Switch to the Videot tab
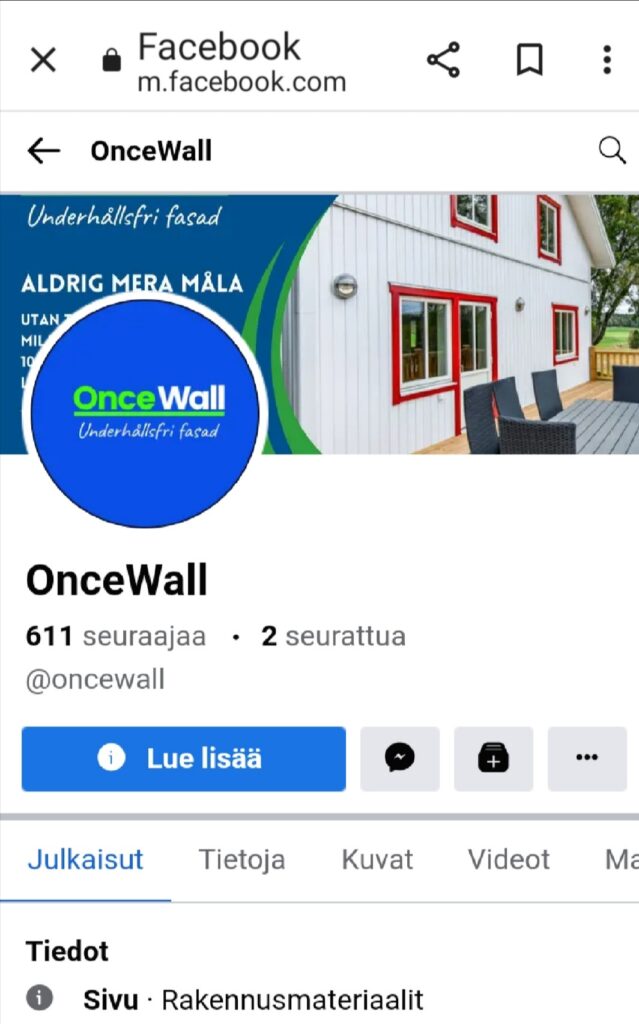The height and width of the screenshot is (1024, 639). coord(508,859)
